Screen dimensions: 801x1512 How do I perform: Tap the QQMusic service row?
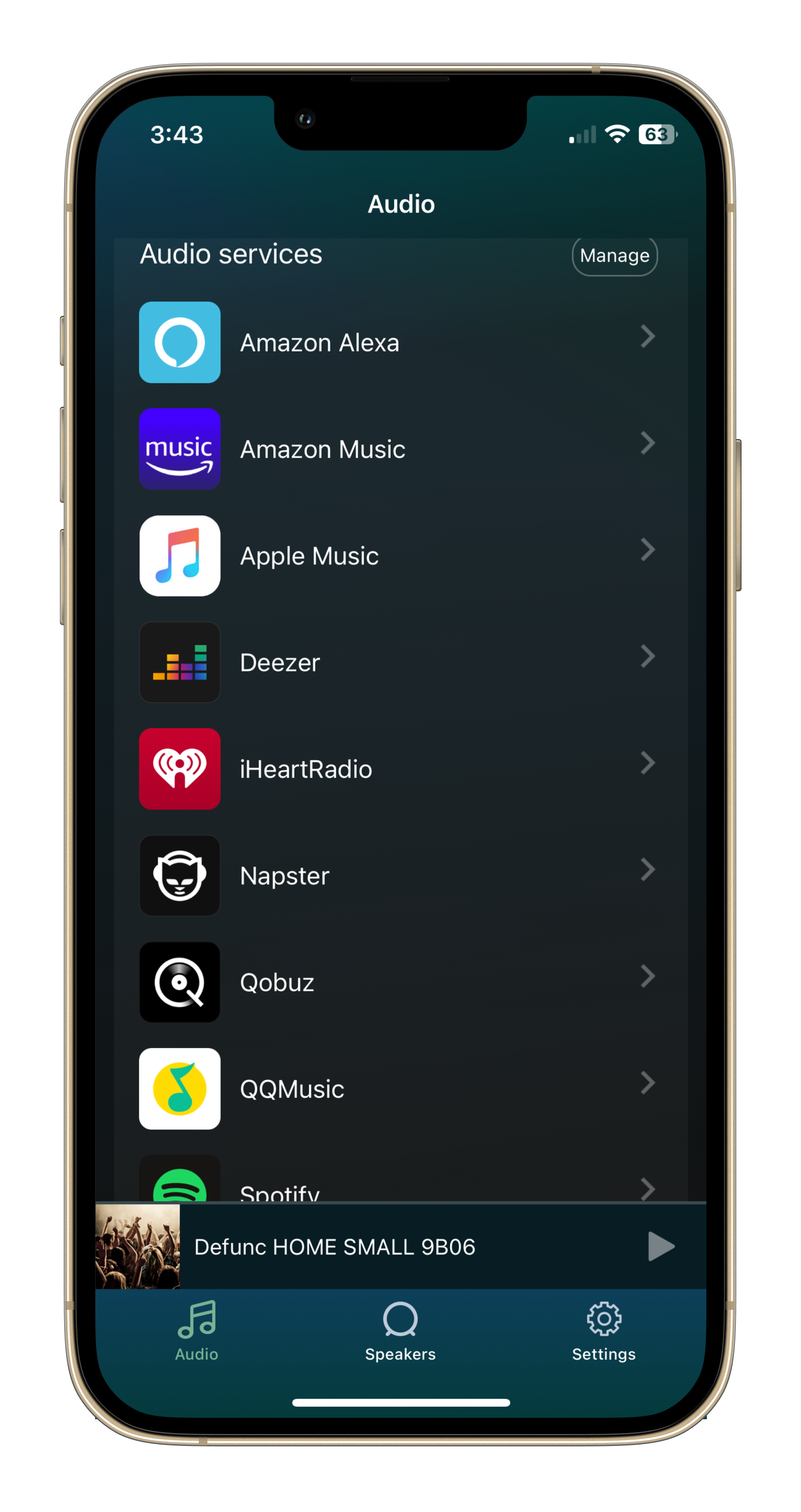point(399,1089)
